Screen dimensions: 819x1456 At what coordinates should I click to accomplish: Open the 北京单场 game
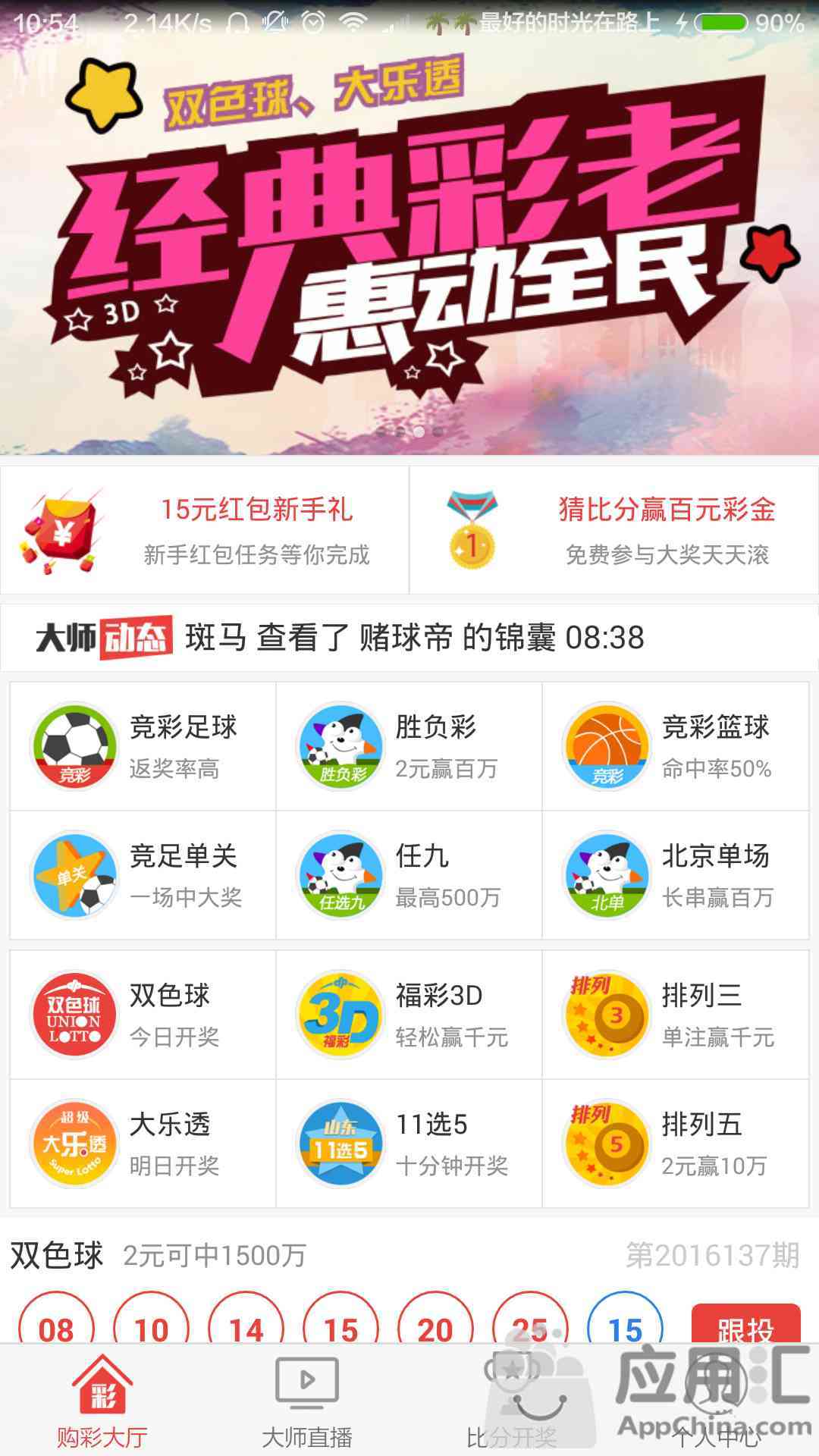point(675,875)
